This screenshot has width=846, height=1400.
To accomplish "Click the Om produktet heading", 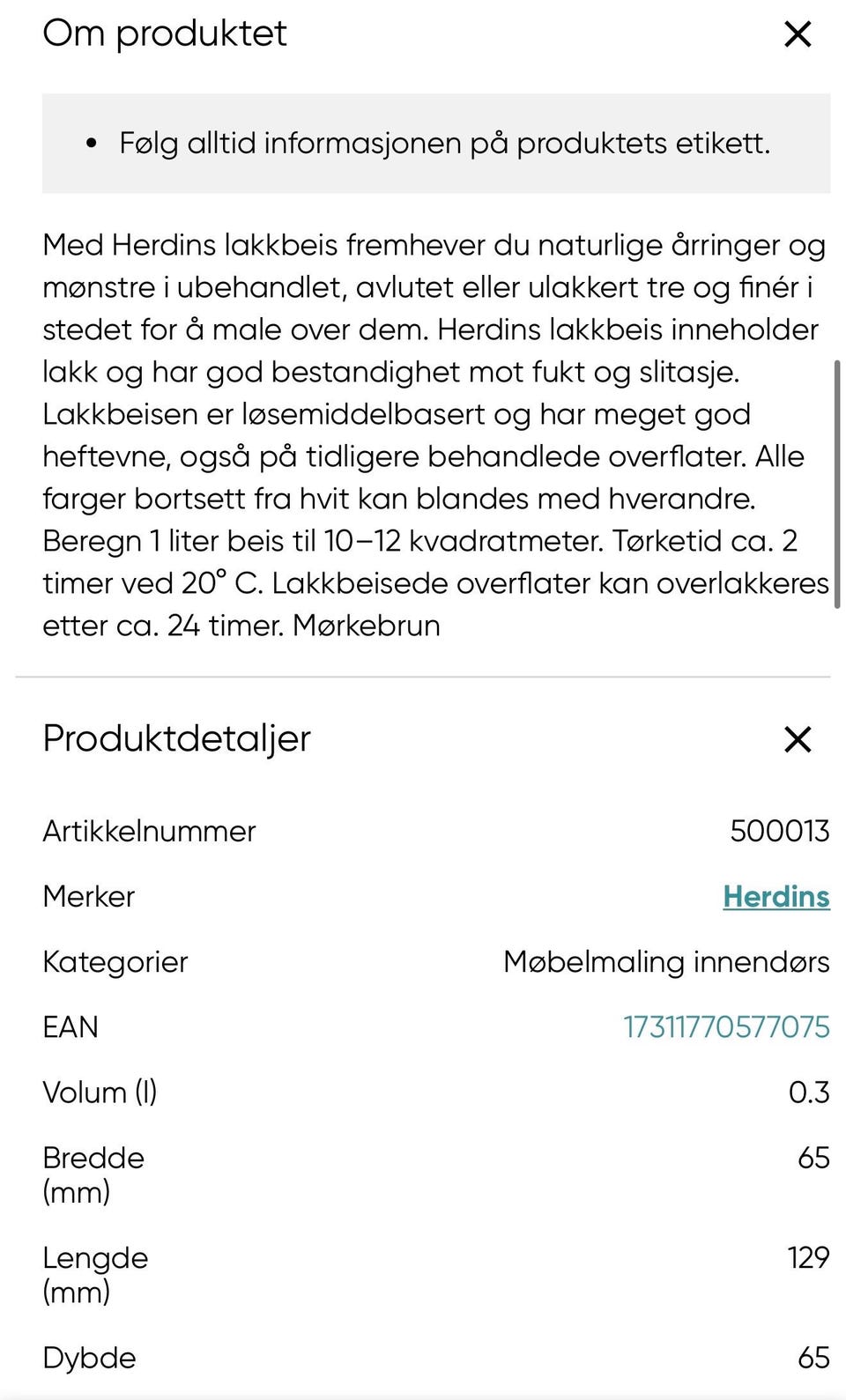I will pos(164,34).
